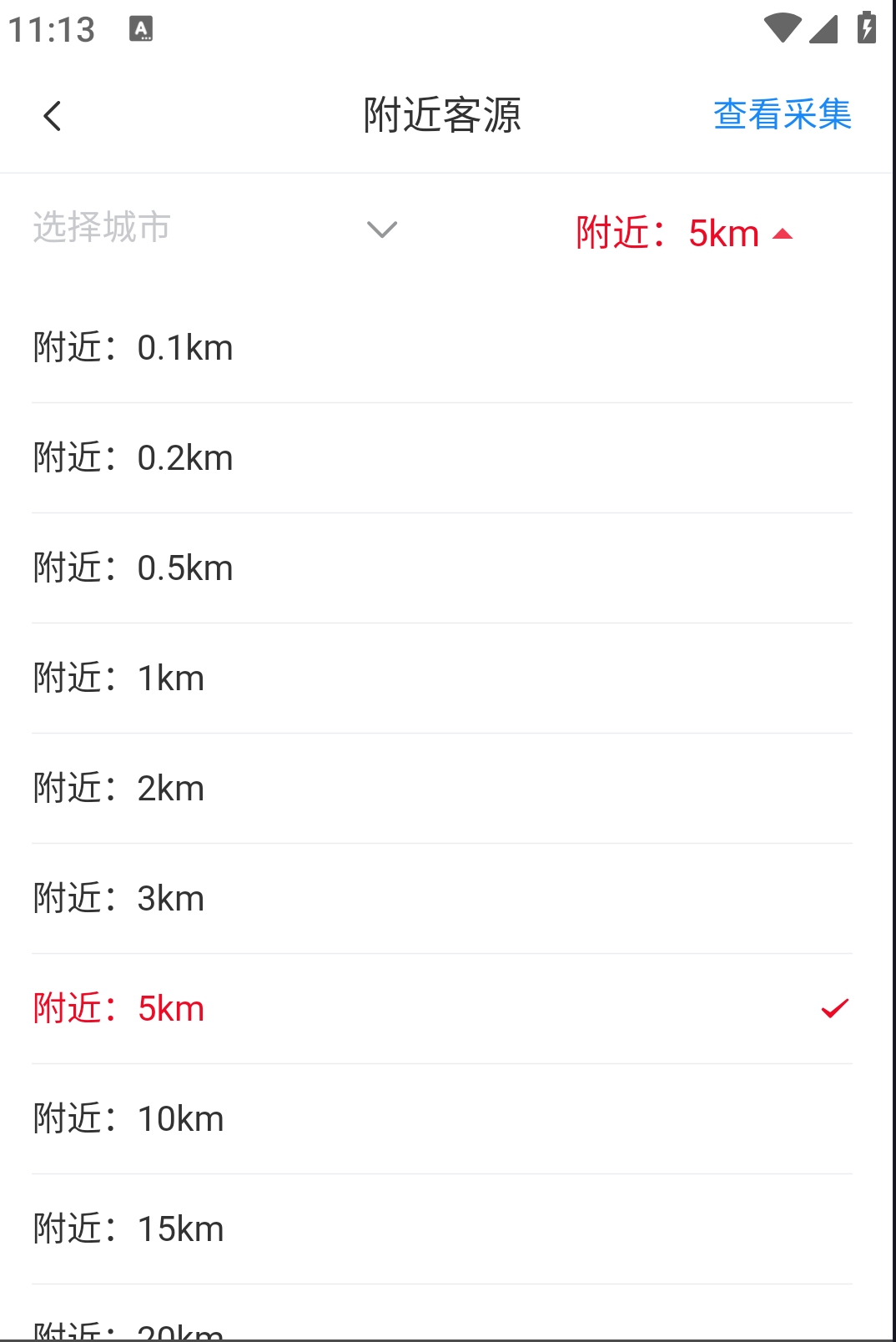The height and width of the screenshot is (1342, 896).
Task: Select the 附近：10km option
Action: pos(128,1118)
